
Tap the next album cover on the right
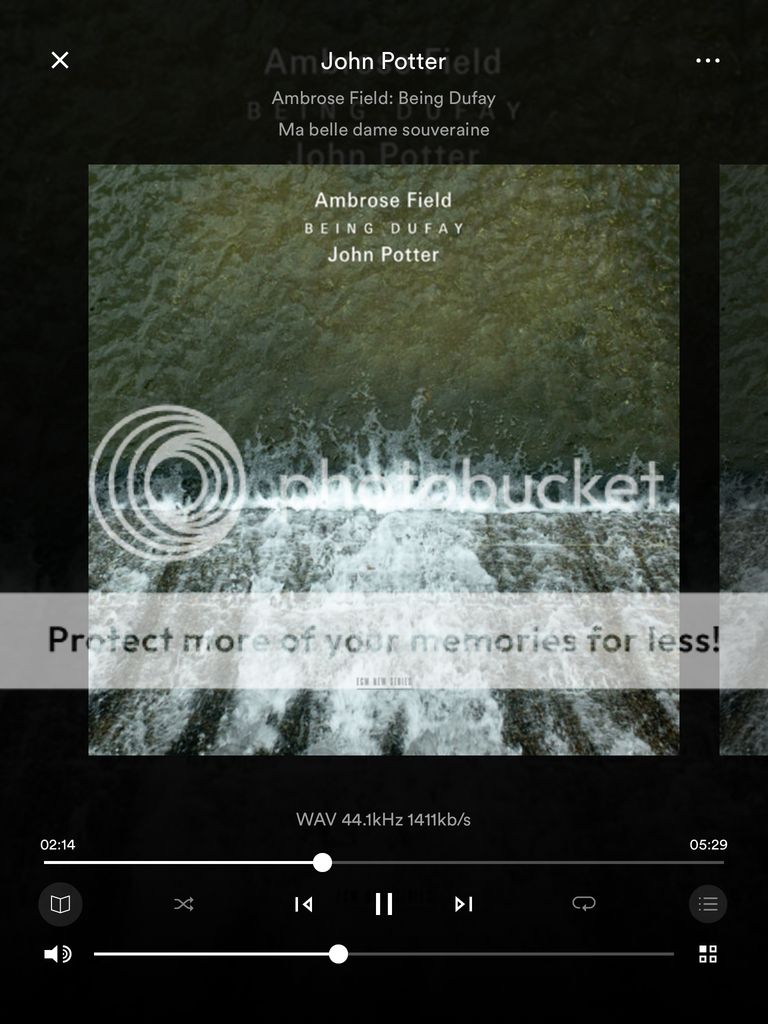pyautogui.click(x=743, y=460)
